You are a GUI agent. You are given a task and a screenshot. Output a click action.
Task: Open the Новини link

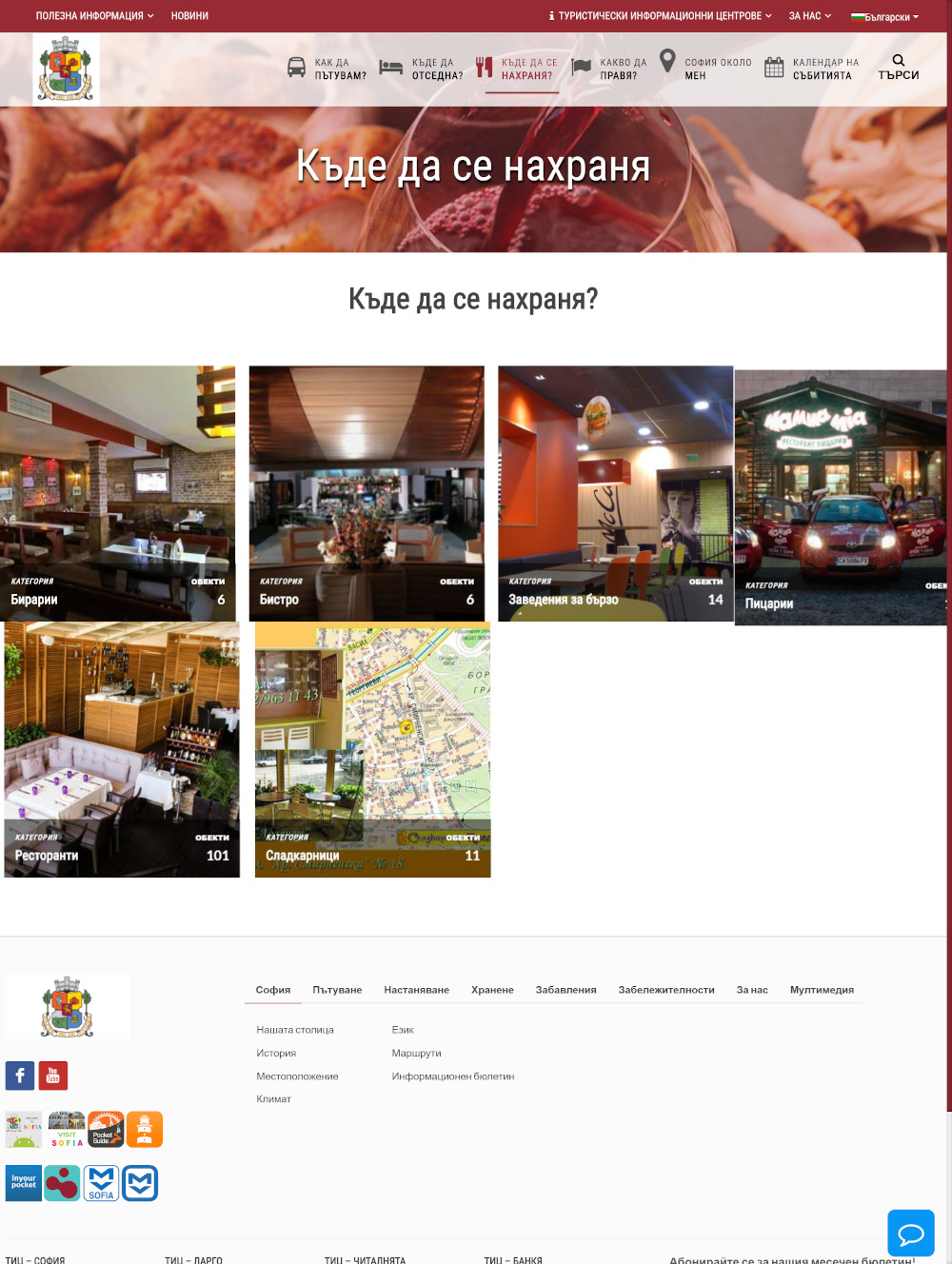(189, 16)
